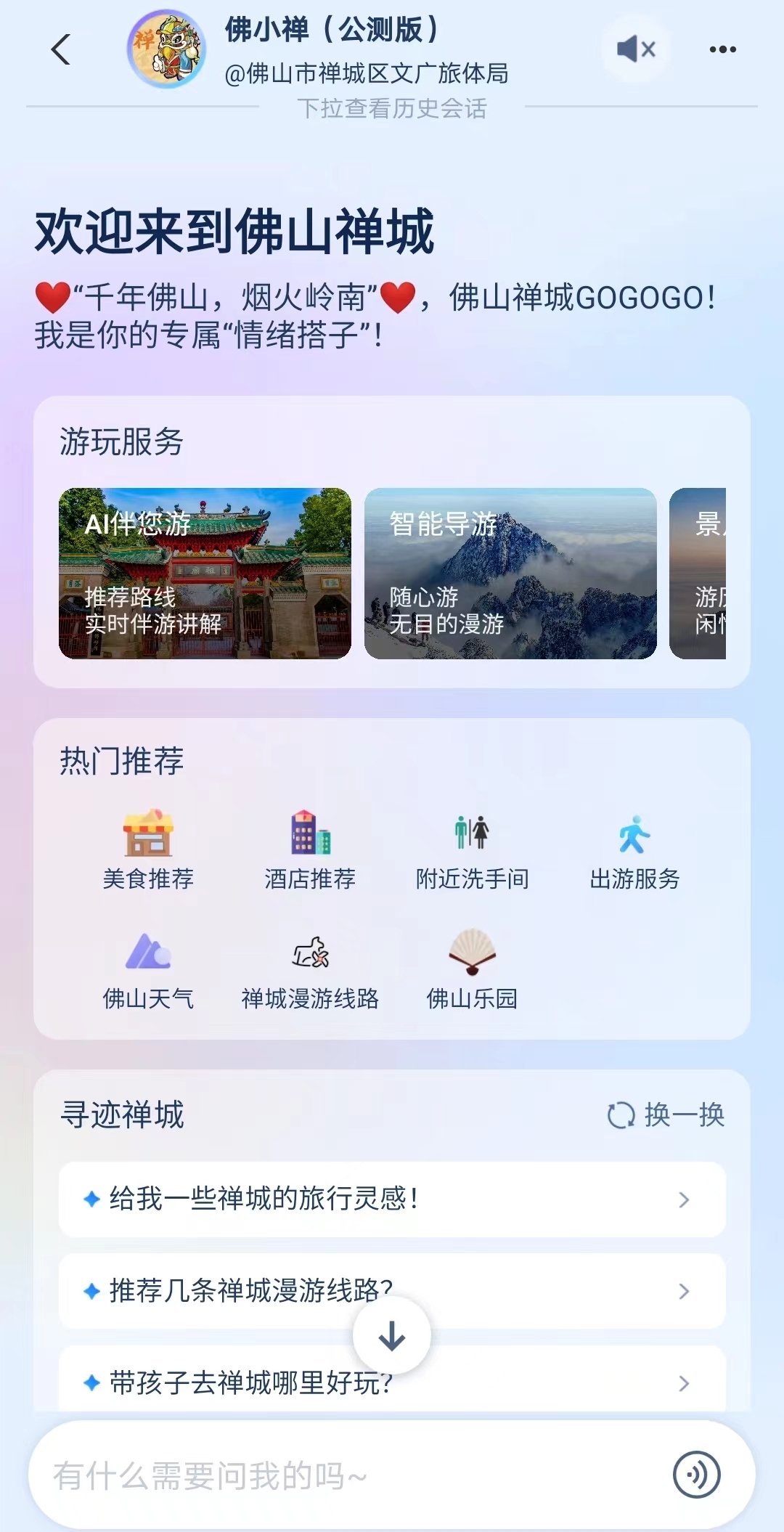Open the 佛小禅 avatar profile
This screenshot has width=784, height=1532.
[167, 49]
